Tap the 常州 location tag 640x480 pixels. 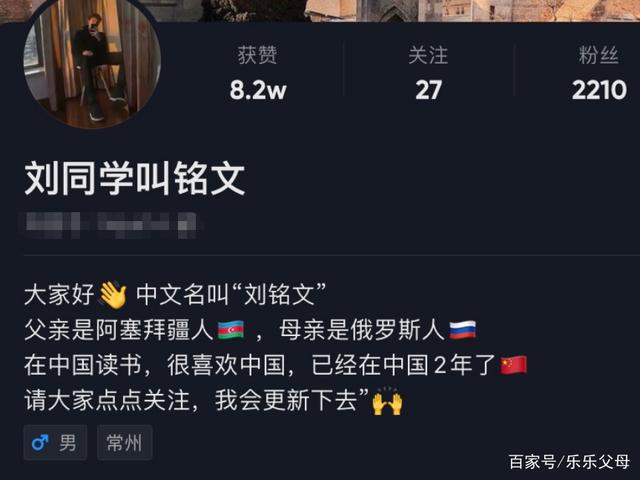(x=125, y=443)
